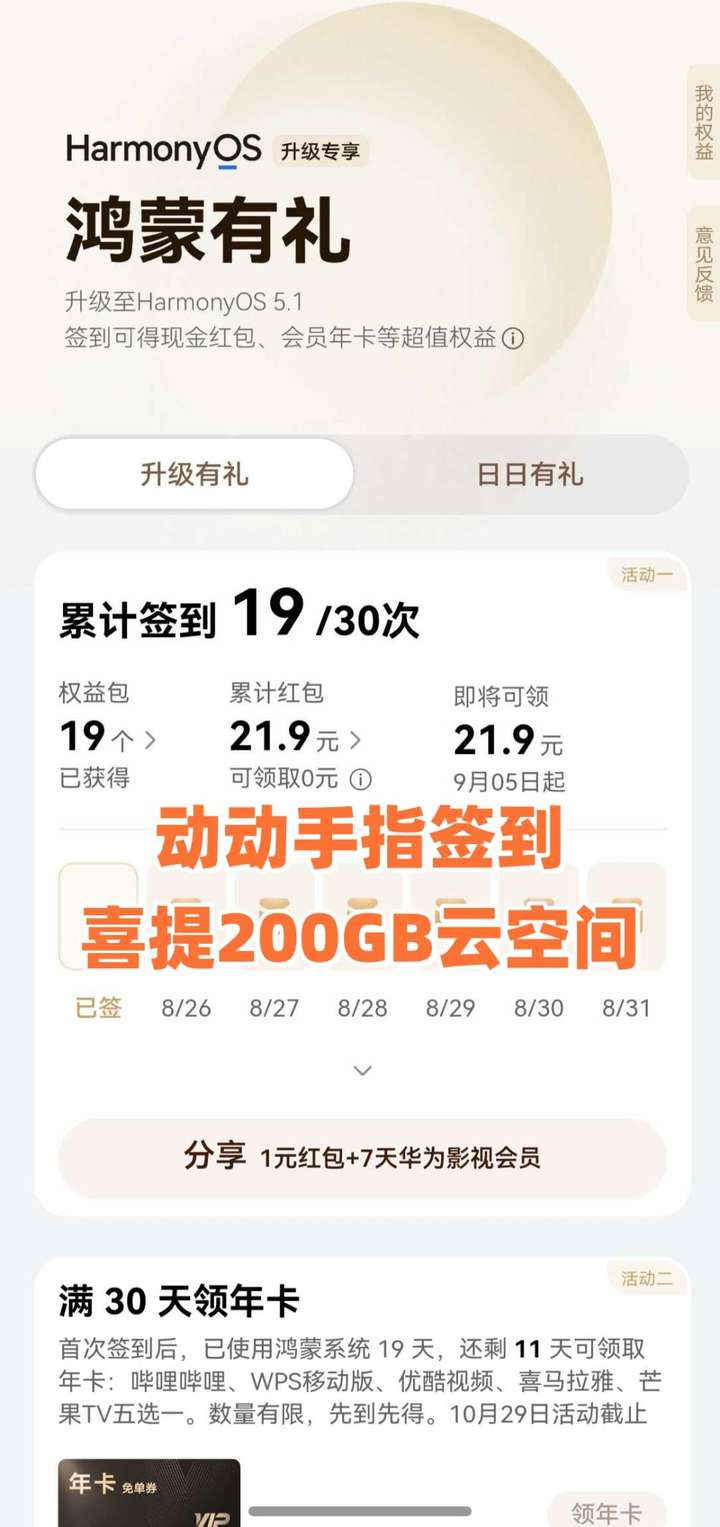Screen dimensions: 720x1527
Task: Open 意见反馈 feedback side tab
Action: pyautogui.click(x=704, y=264)
